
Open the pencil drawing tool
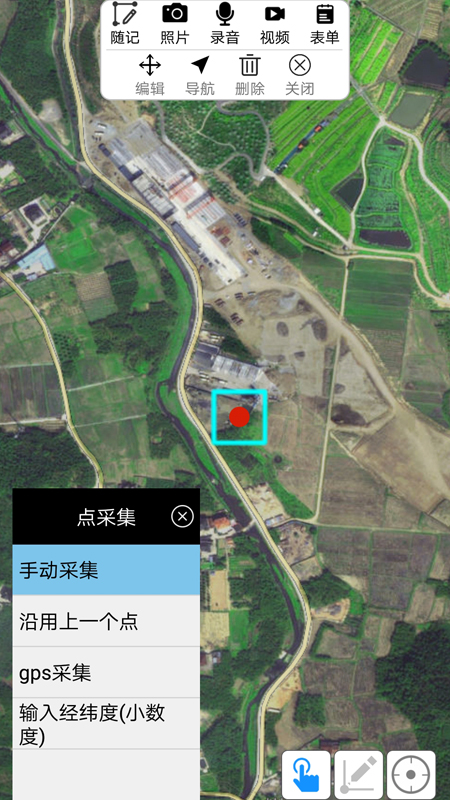click(x=359, y=774)
